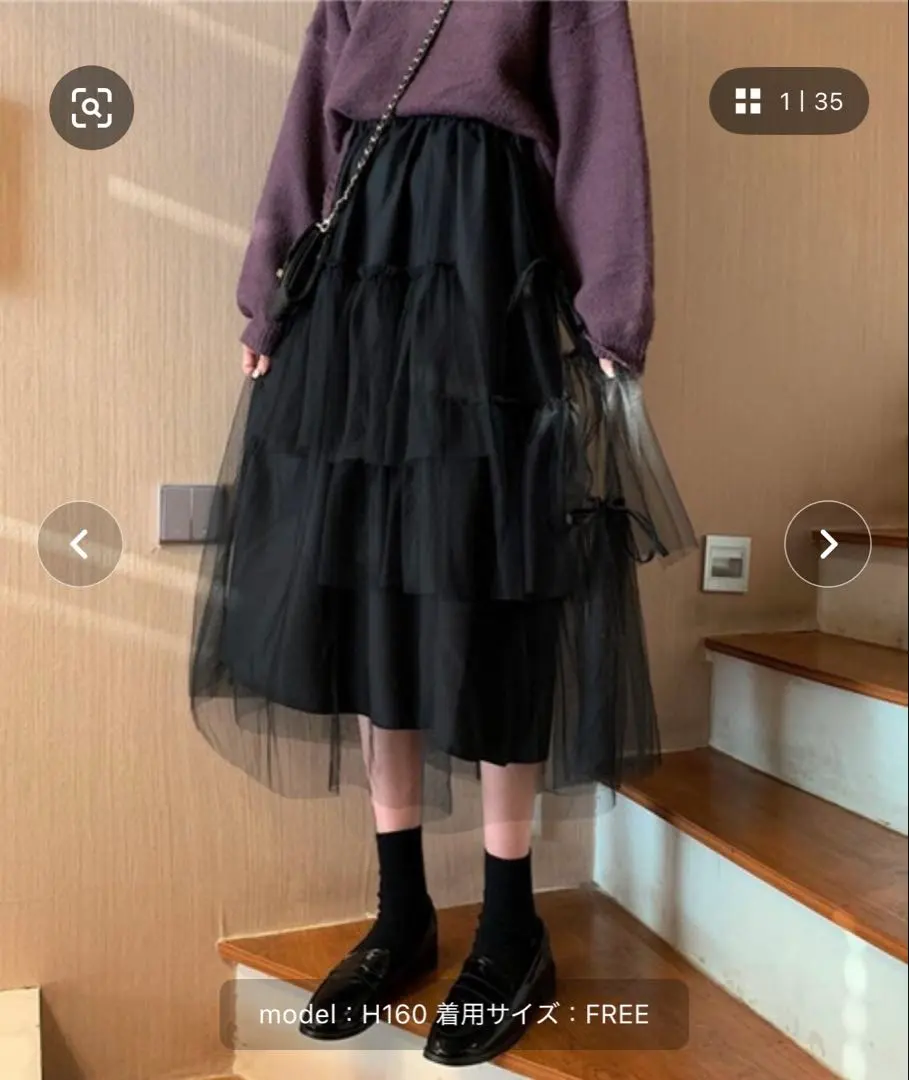The height and width of the screenshot is (1080, 909).
Task: Go to previous product image
Action: coord(80,544)
